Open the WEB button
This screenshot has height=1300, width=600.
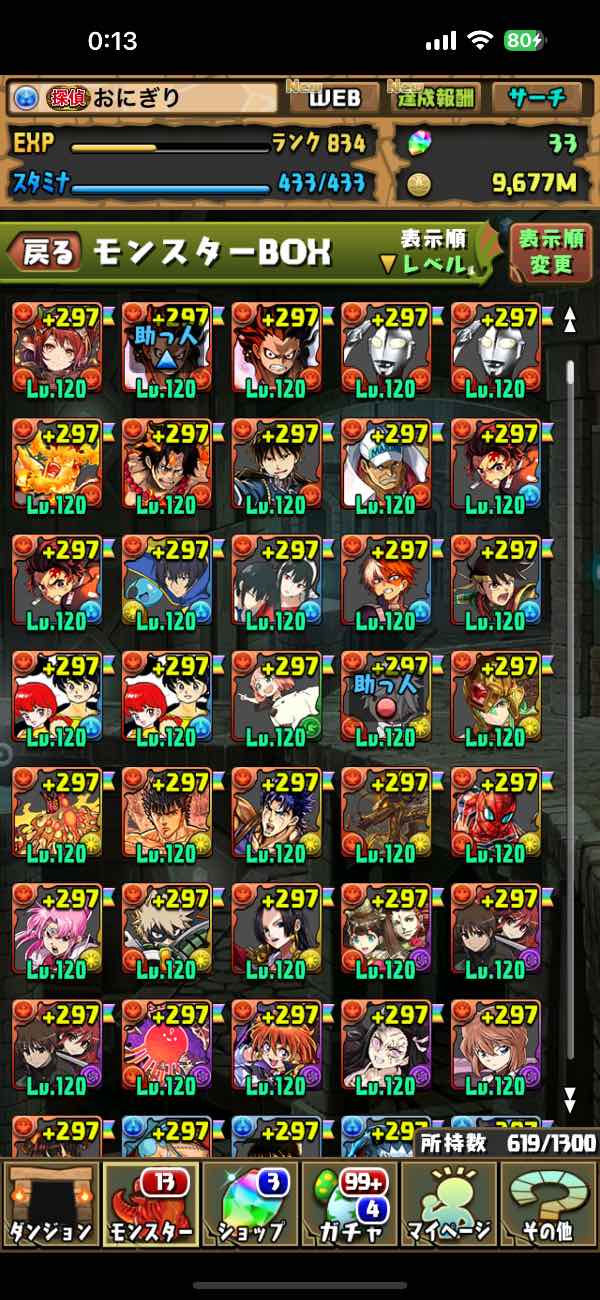click(x=334, y=97)
